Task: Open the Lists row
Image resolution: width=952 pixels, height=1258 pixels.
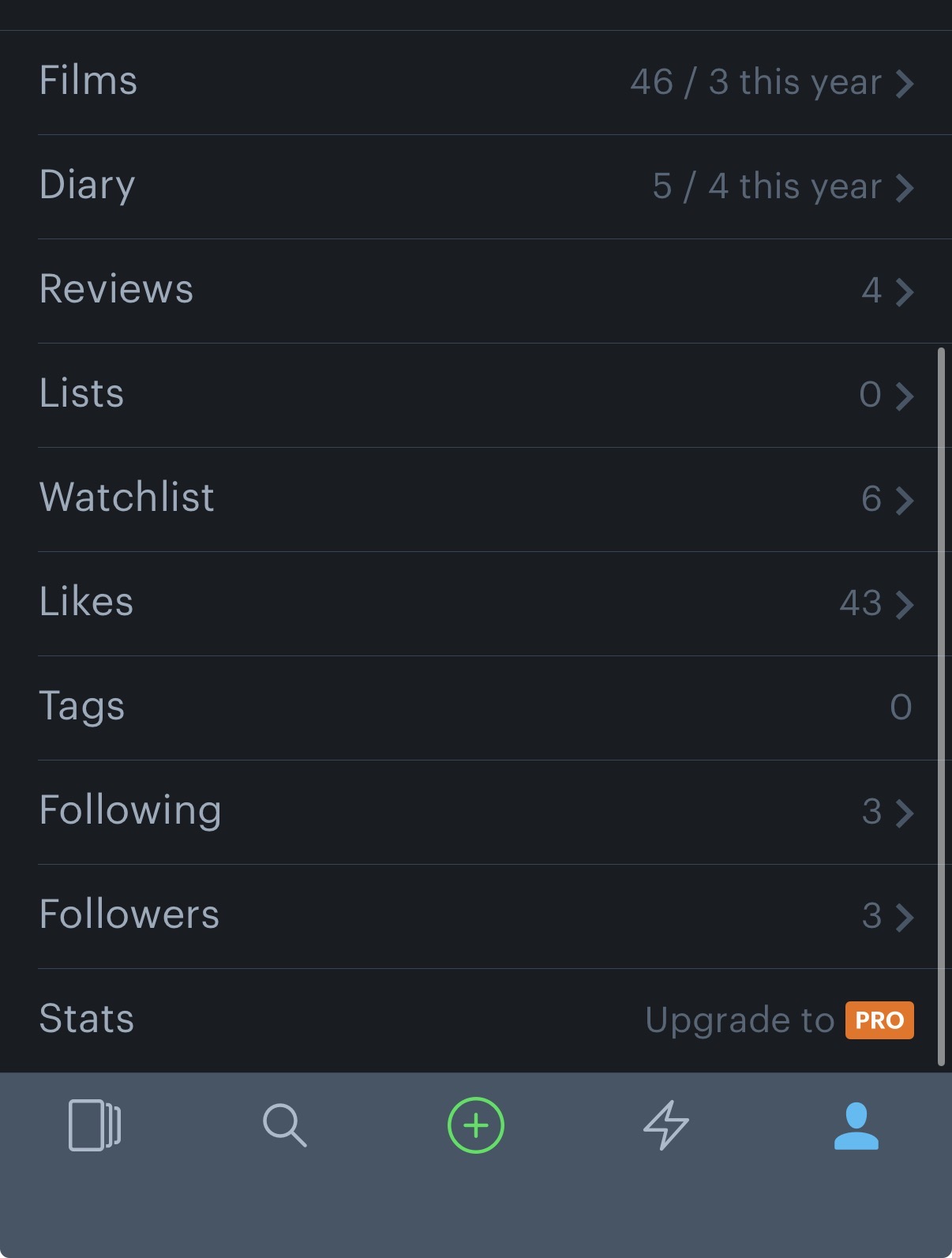Action: pos(476,395)
